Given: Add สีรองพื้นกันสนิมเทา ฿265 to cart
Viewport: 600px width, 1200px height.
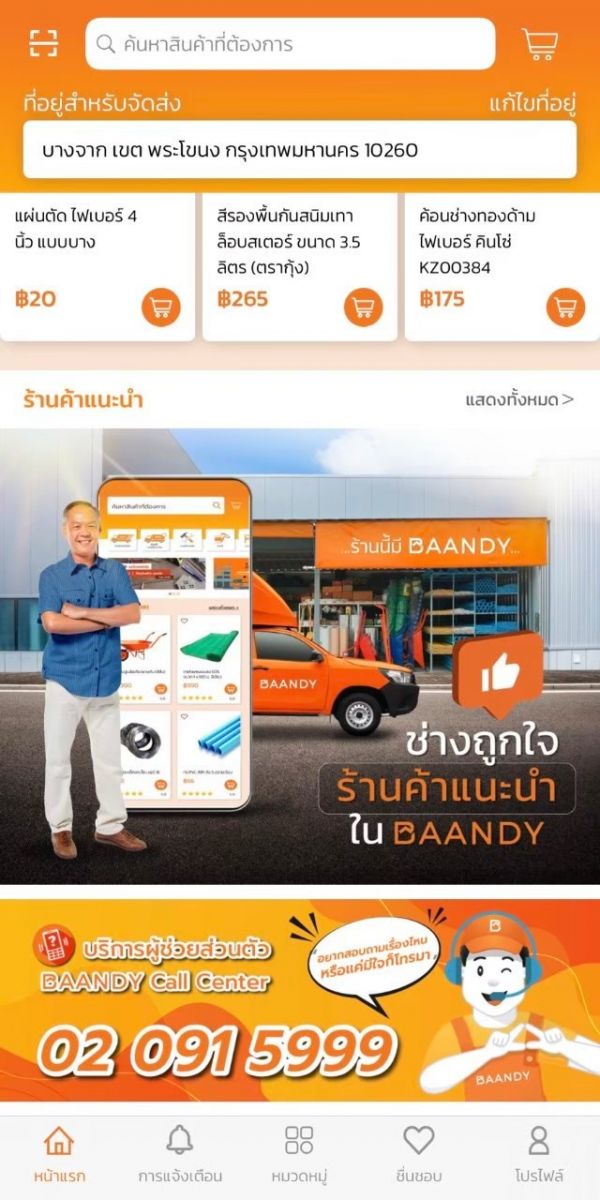Looking at the screenshot, I should point(363,307).
